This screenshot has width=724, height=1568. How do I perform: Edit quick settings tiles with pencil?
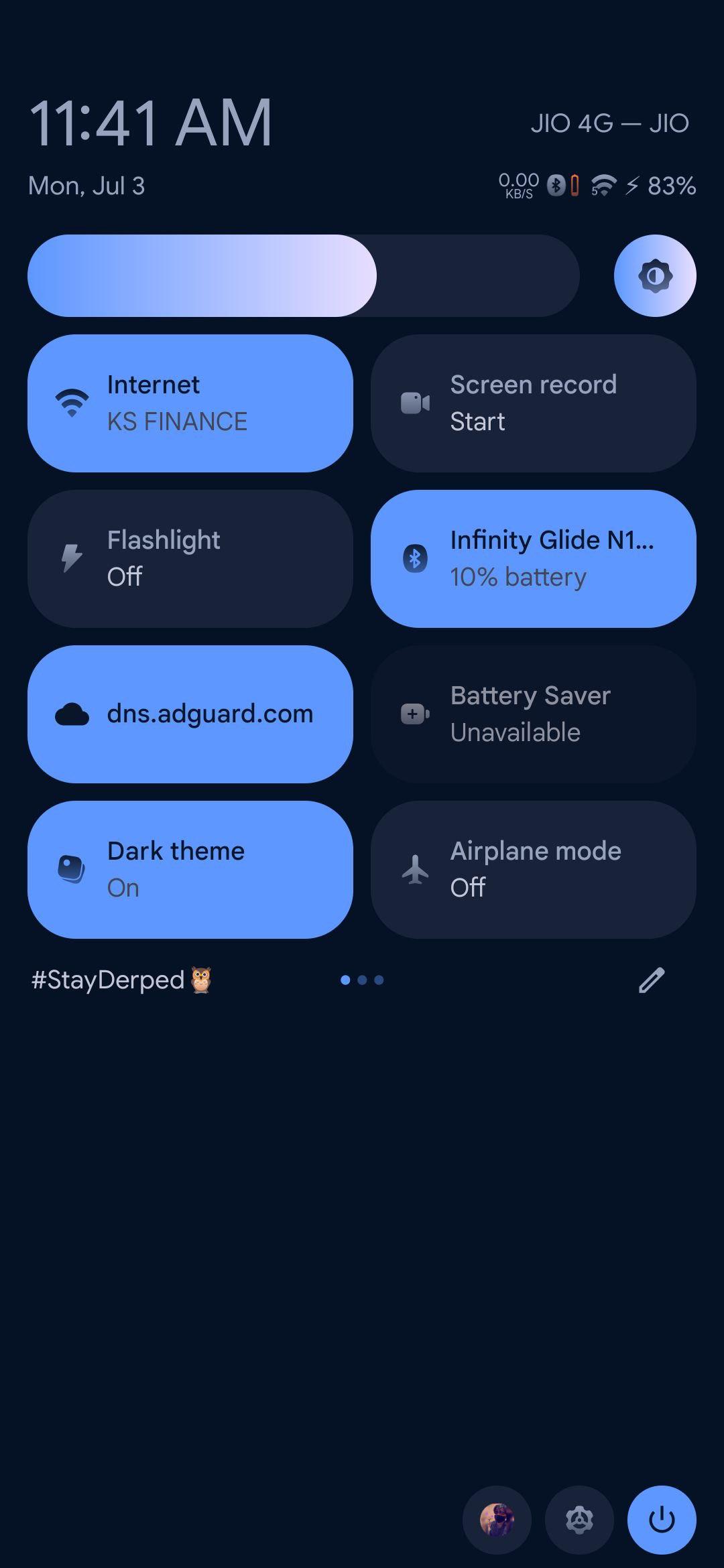(651, 980)
